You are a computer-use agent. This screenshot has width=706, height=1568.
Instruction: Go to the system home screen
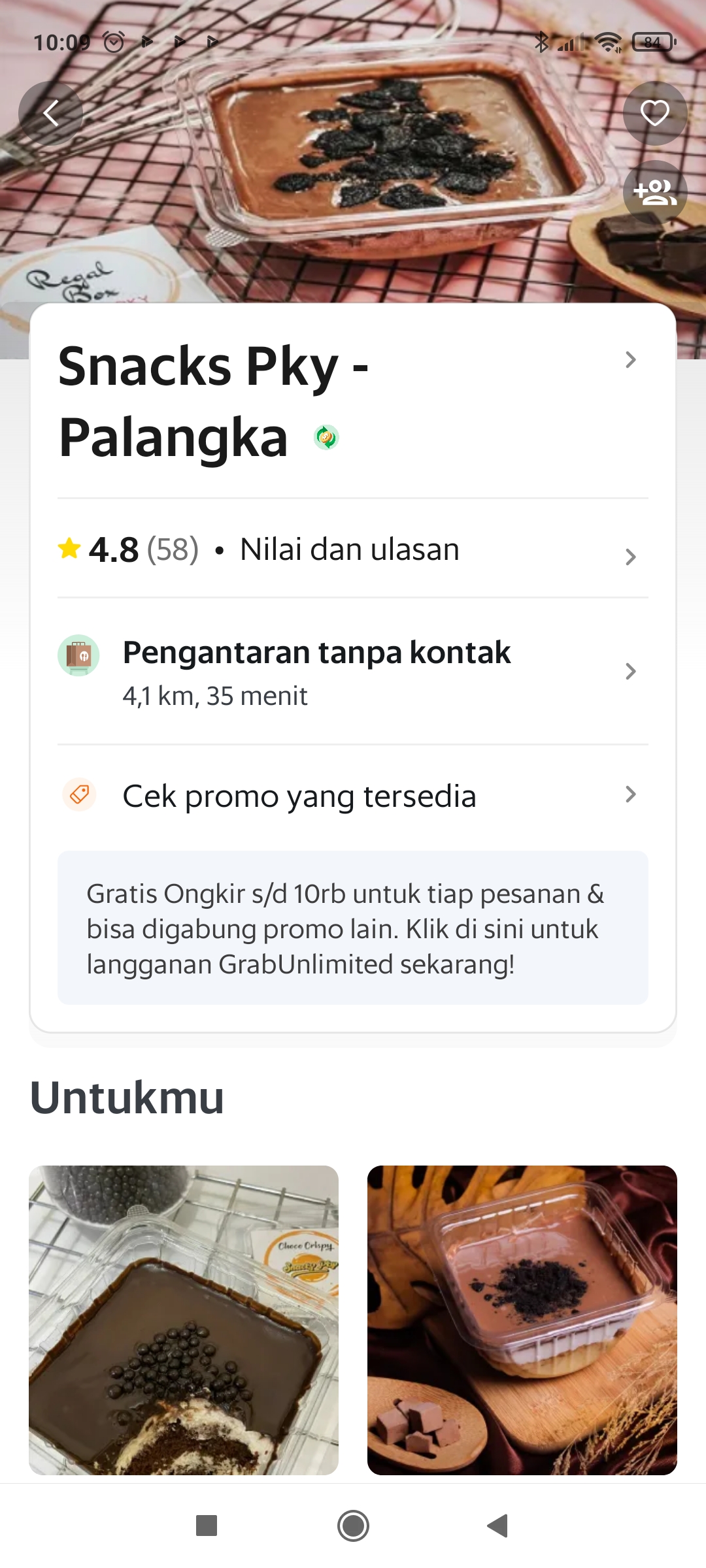coord(353,1526)
